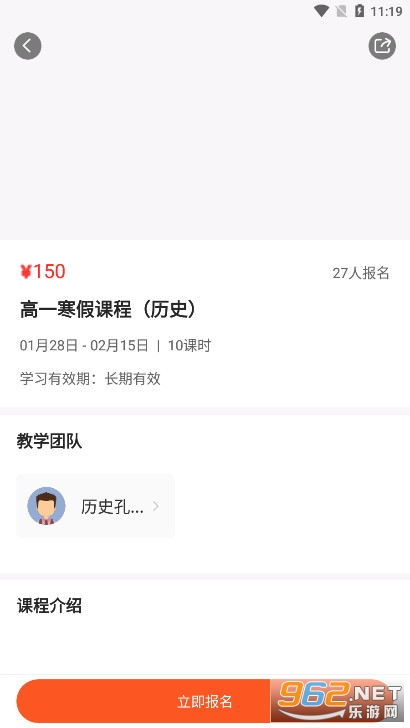Viewport: 410px width, 728px height.
Task: Go back using the top-left arrow
Action: tap(28, 46)
